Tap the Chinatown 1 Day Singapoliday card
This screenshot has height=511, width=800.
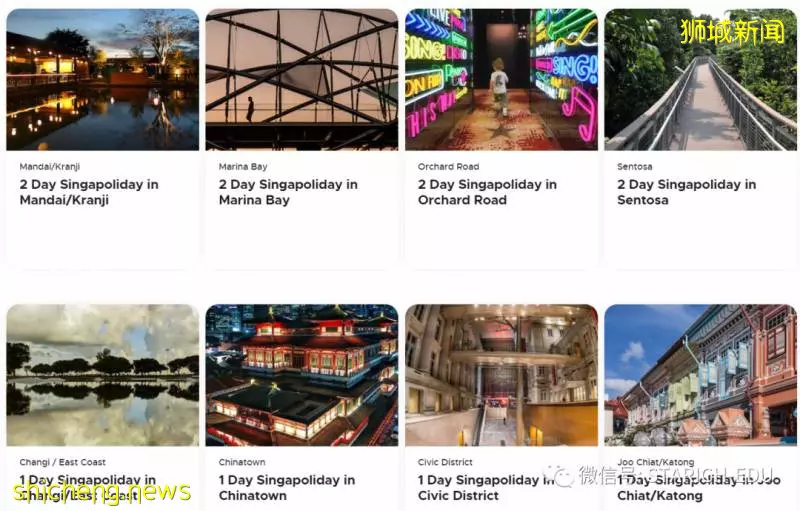coord(301,400)
